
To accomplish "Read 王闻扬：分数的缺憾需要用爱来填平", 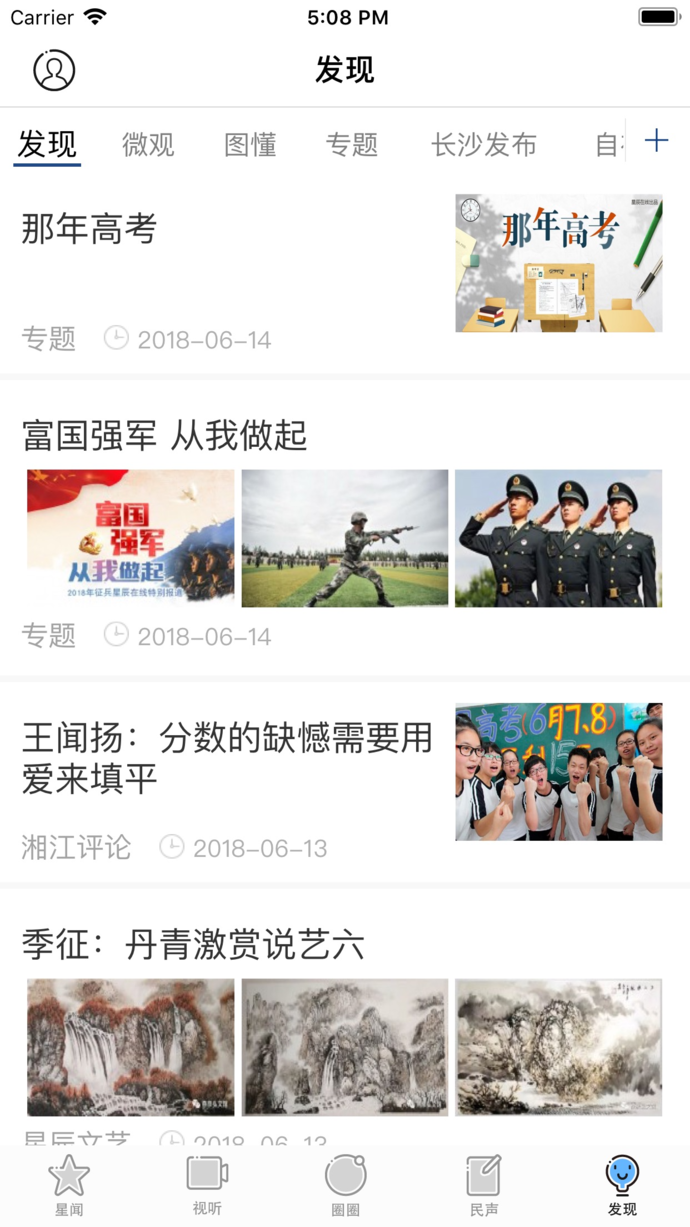I will pos(227,758).
